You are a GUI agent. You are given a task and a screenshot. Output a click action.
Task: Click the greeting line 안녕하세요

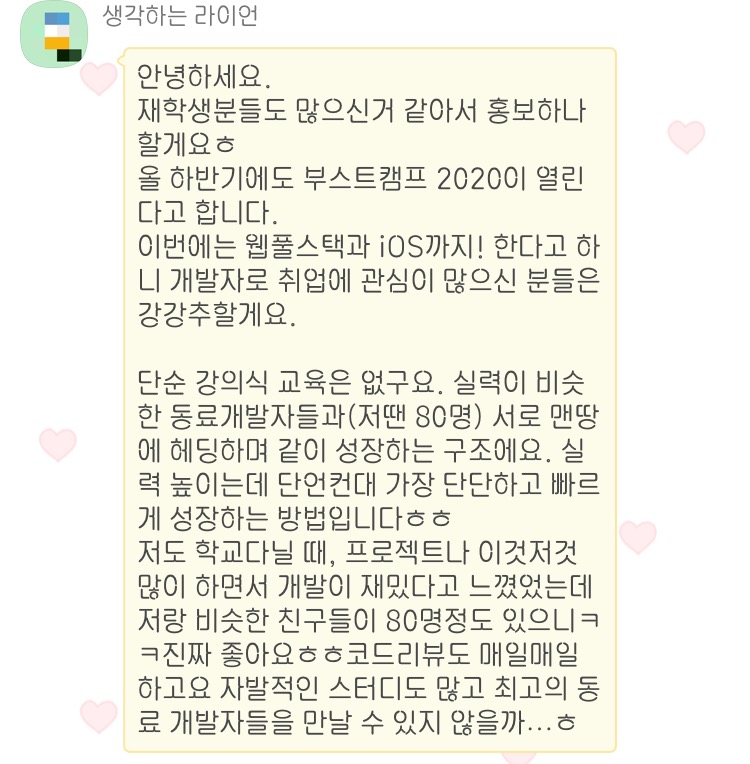(205, 78)
